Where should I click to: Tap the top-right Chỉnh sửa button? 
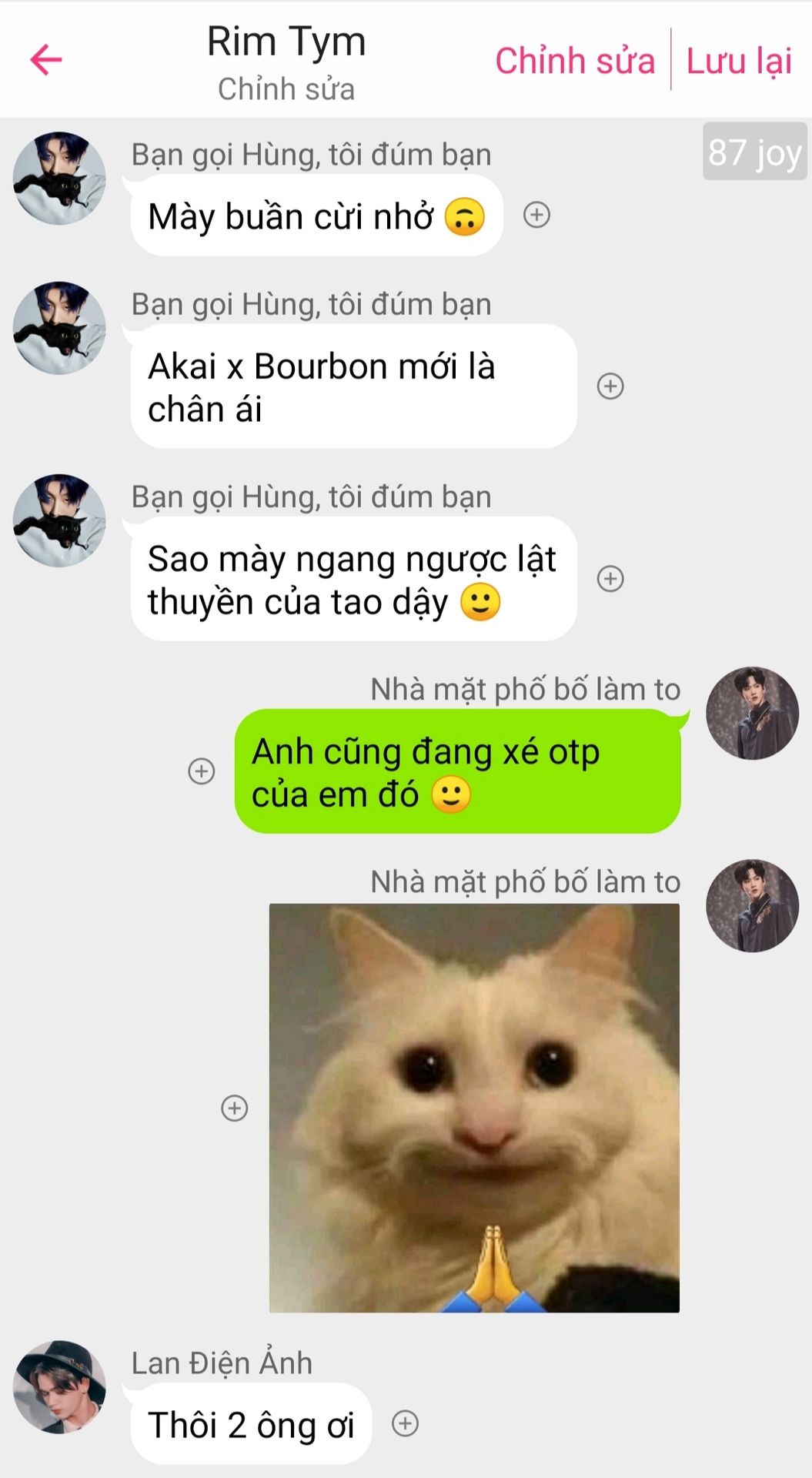click(575, 62)
